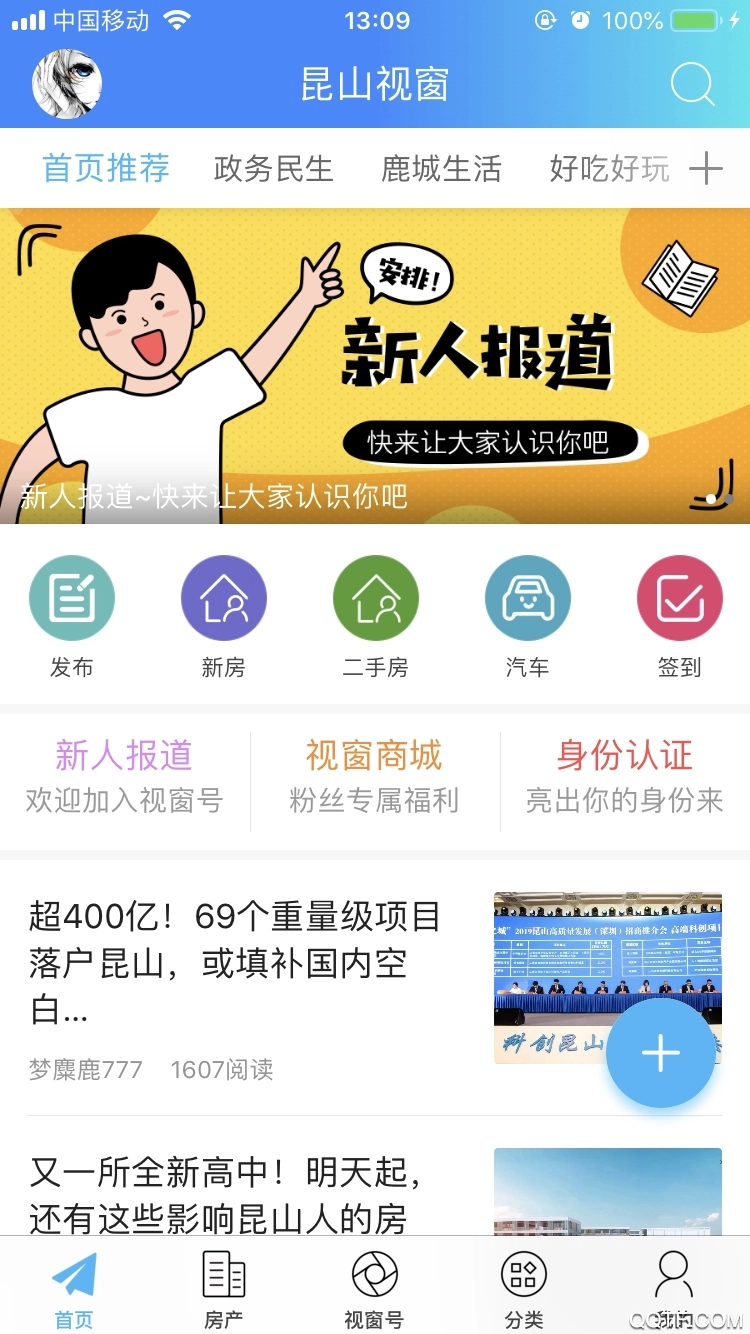Open 新人报道 欢迎加入视窗号
750x1334 pixels.
coord(124,777)
